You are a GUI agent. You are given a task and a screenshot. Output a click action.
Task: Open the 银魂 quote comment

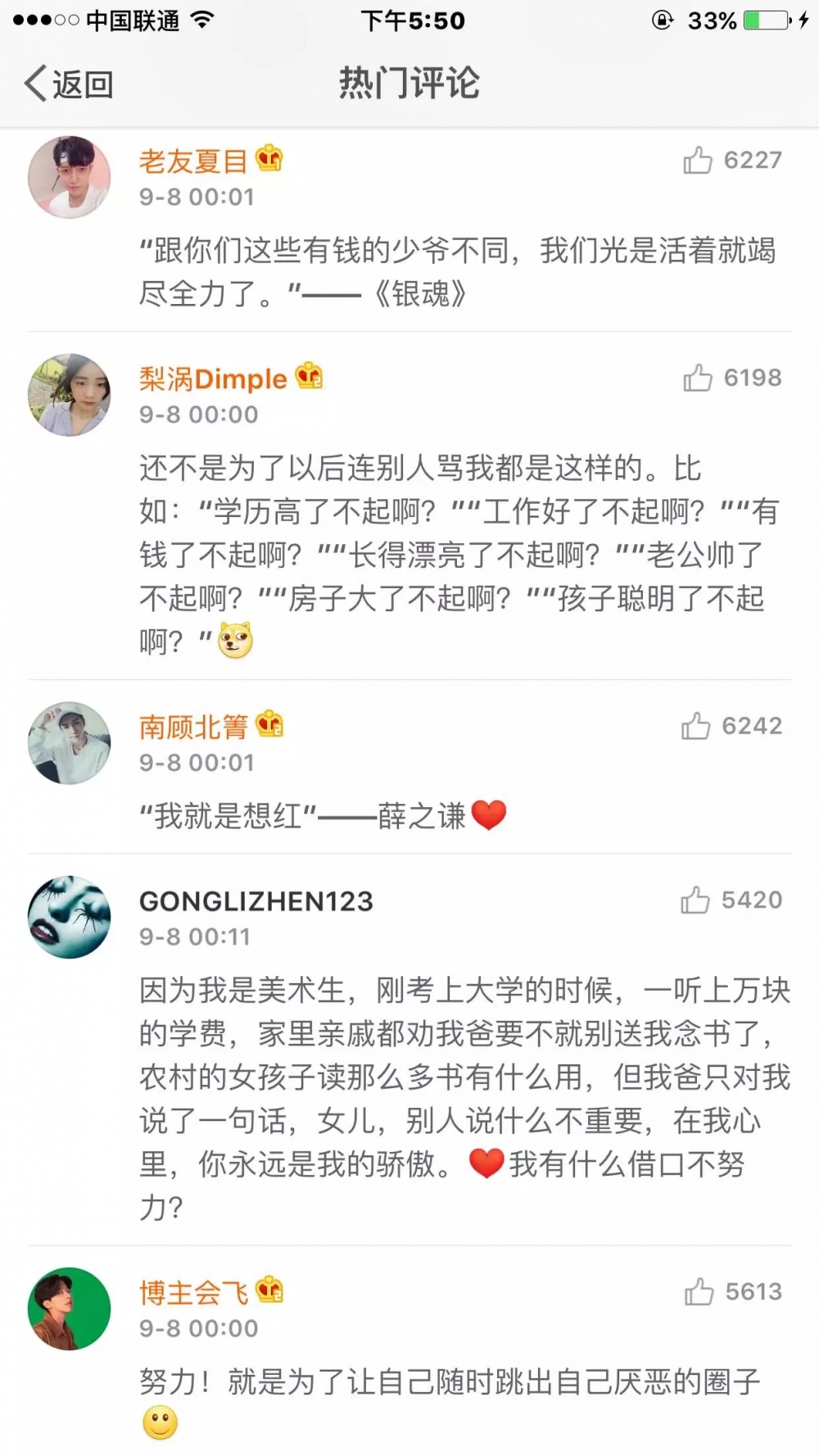point(457,271)
